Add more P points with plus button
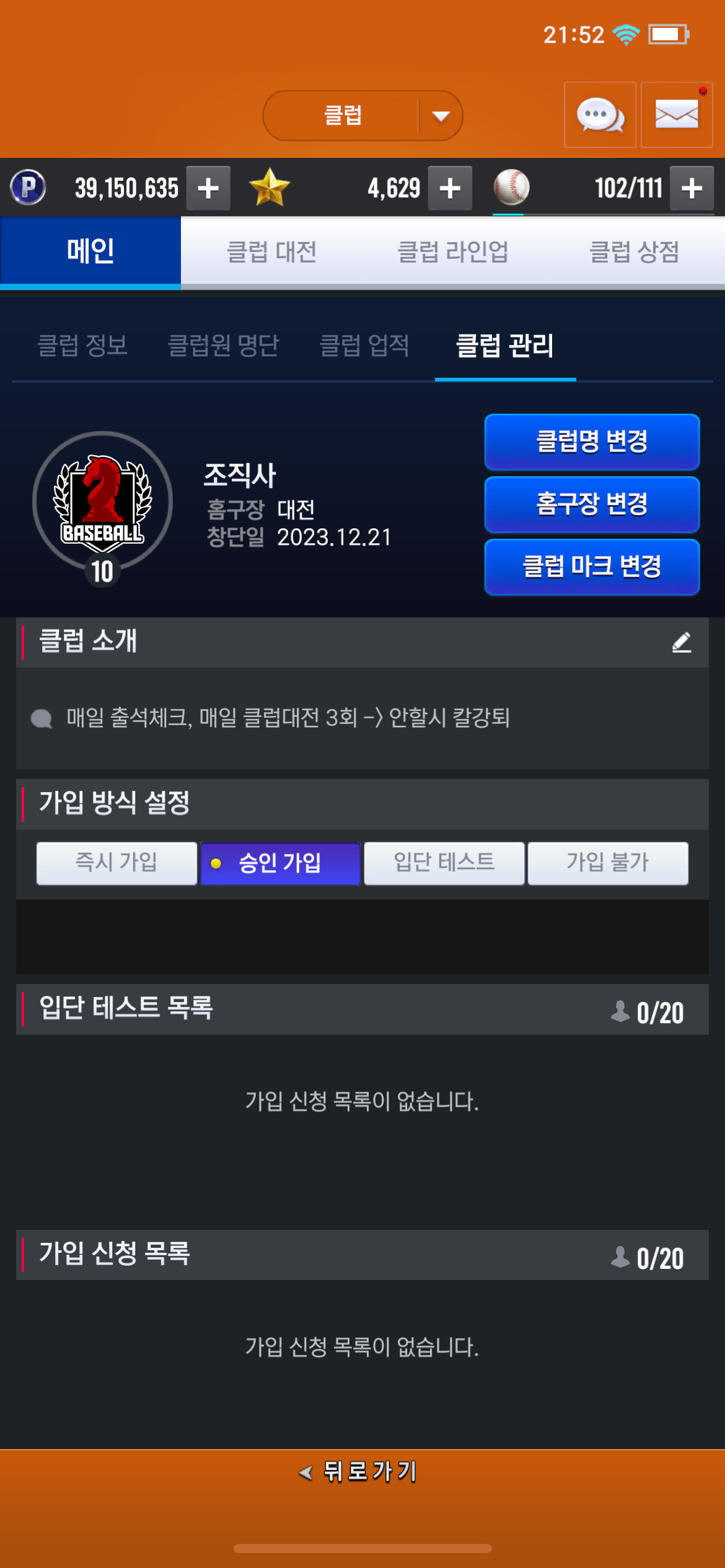The width and height of the screenshot is (725, 1568). click(x=208, y=188)
